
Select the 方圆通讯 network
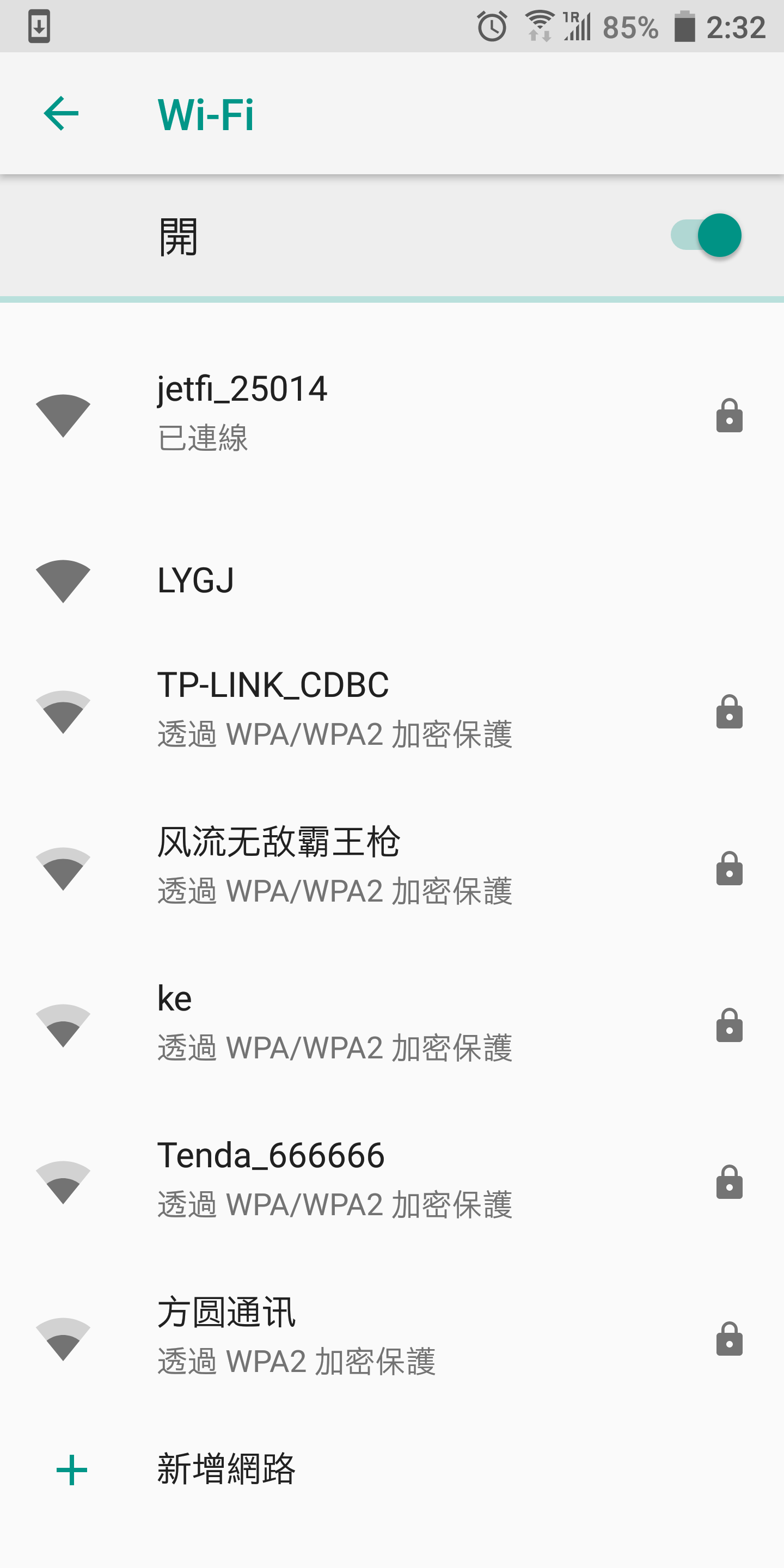coord(392,1338)
